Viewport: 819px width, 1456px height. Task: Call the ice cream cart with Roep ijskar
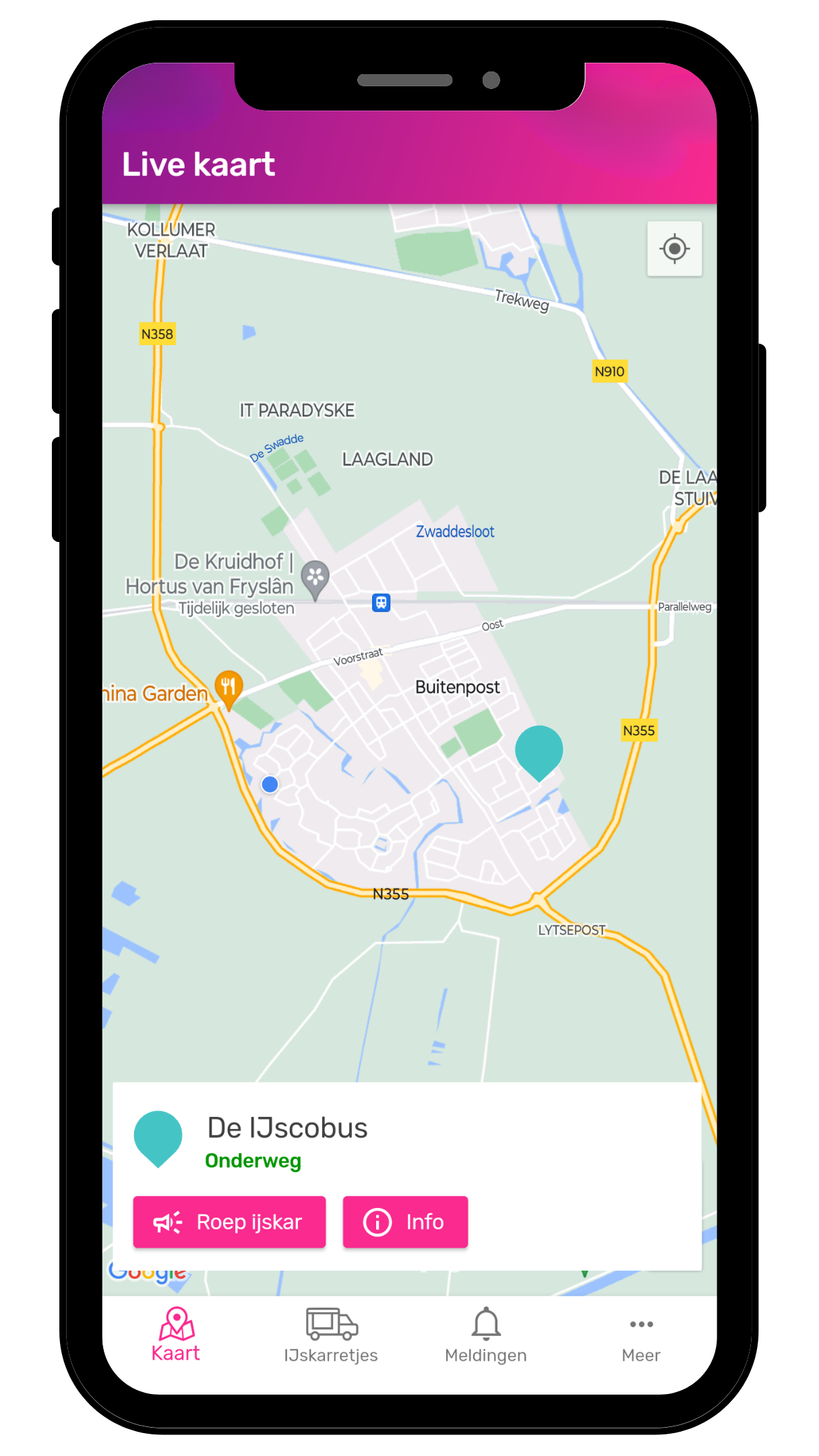pyautogui.click(x=229, y=1222)
